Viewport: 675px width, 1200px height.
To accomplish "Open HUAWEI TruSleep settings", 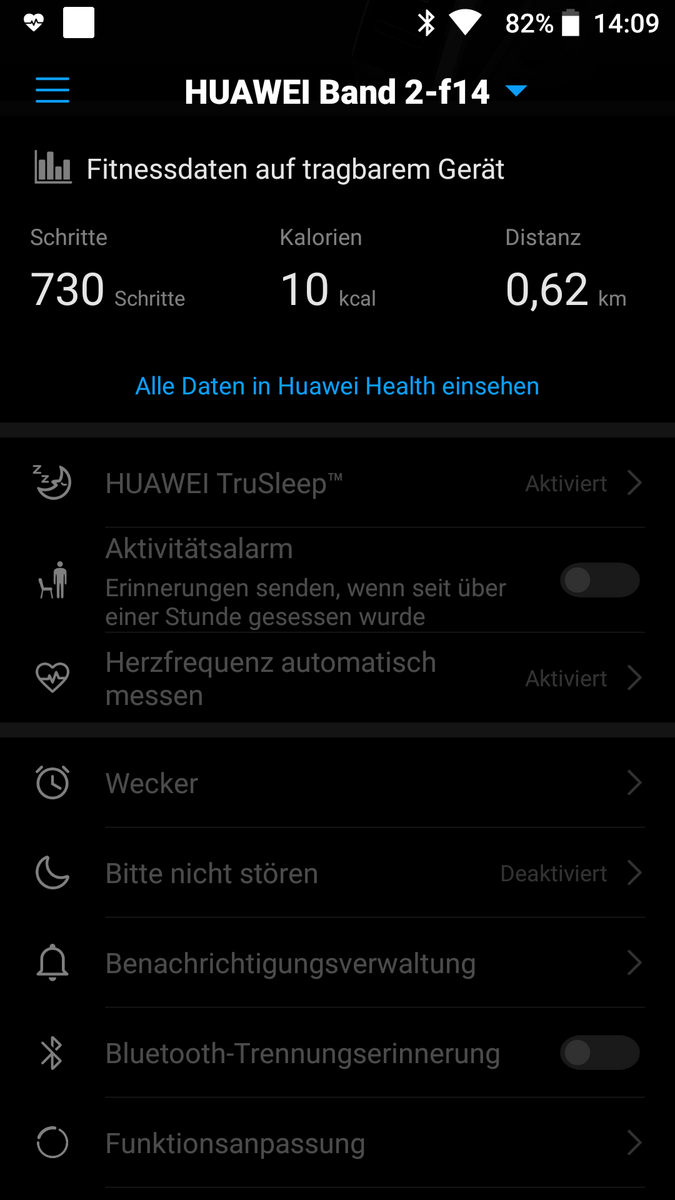I will click(337, 484).
